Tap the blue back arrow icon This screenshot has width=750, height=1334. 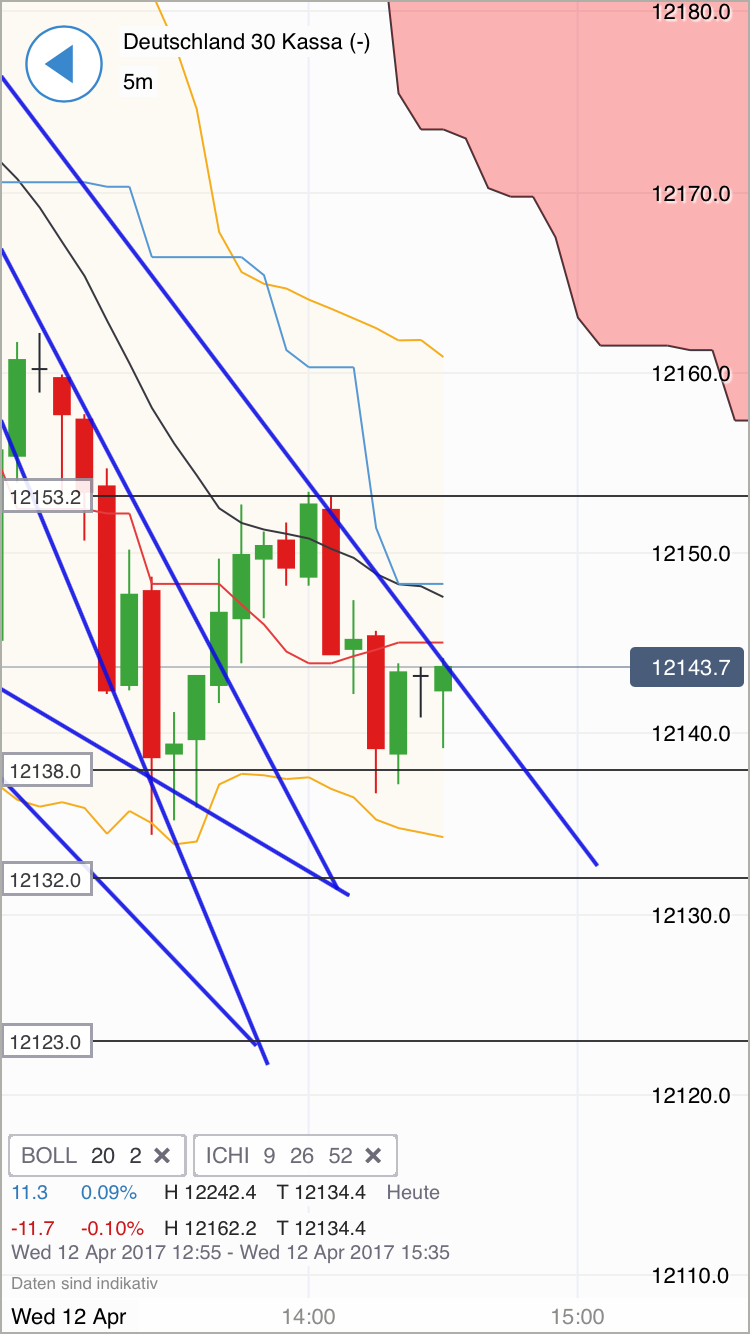click(64, 63)
